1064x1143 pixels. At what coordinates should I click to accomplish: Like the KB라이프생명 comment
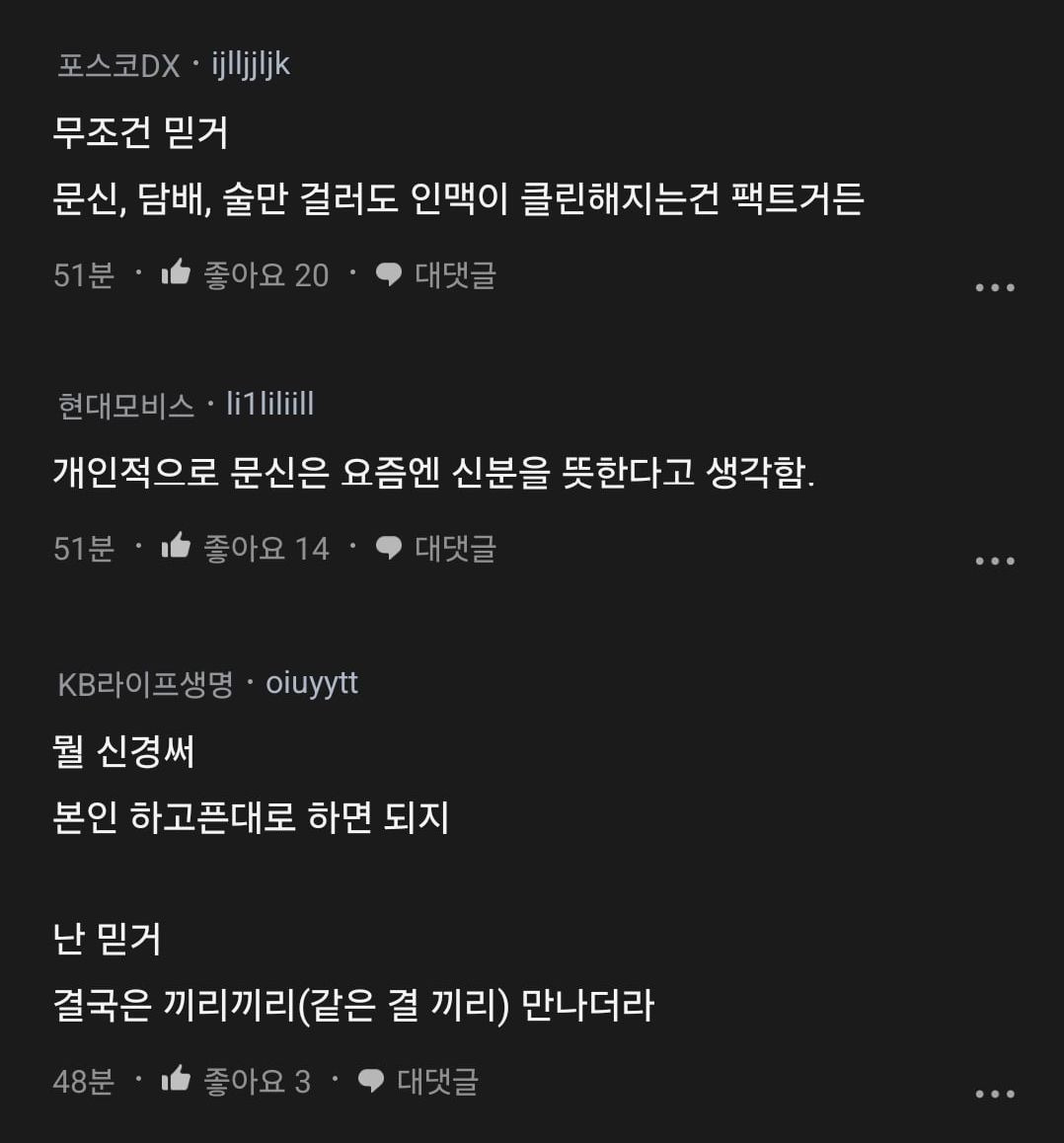click(x=236, y=1081)
